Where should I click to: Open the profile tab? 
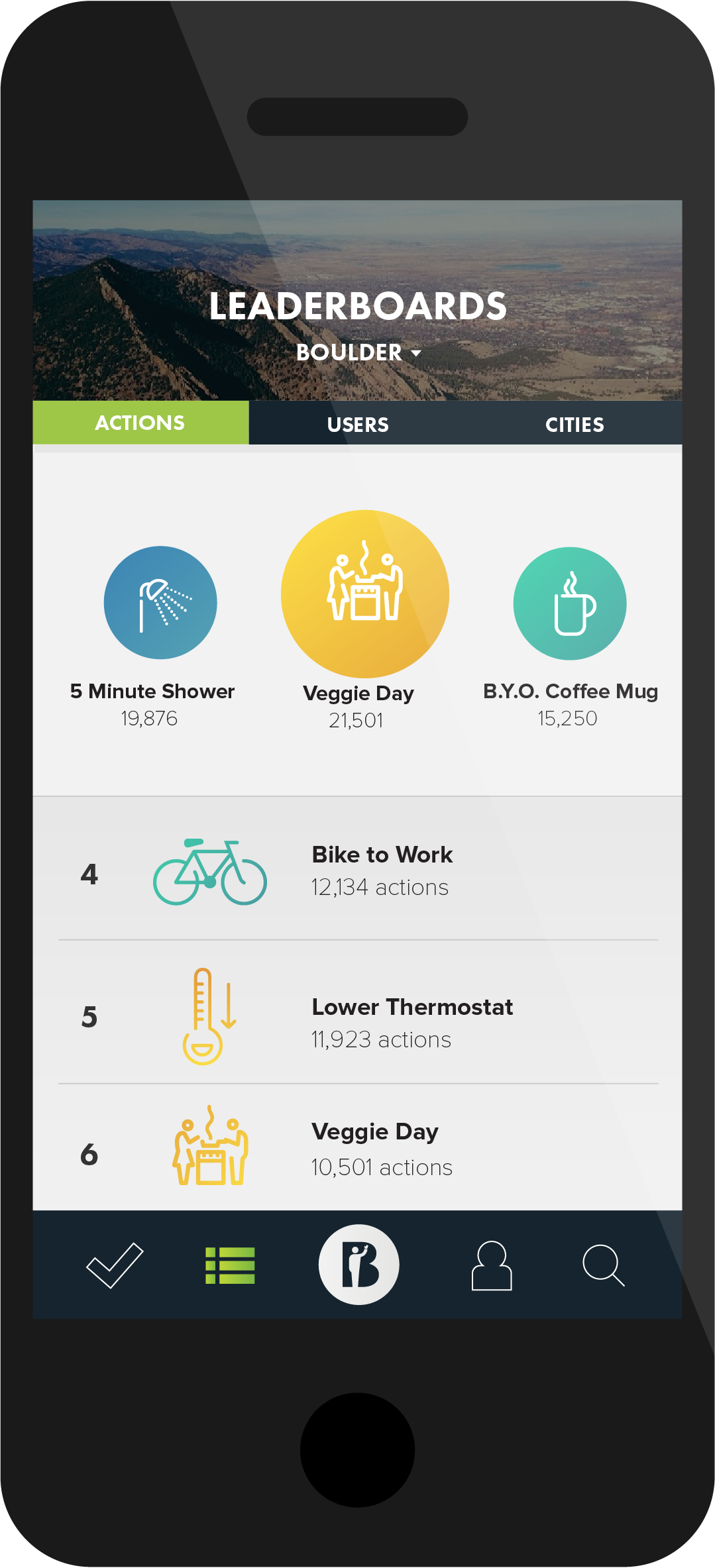(491, 1265)
